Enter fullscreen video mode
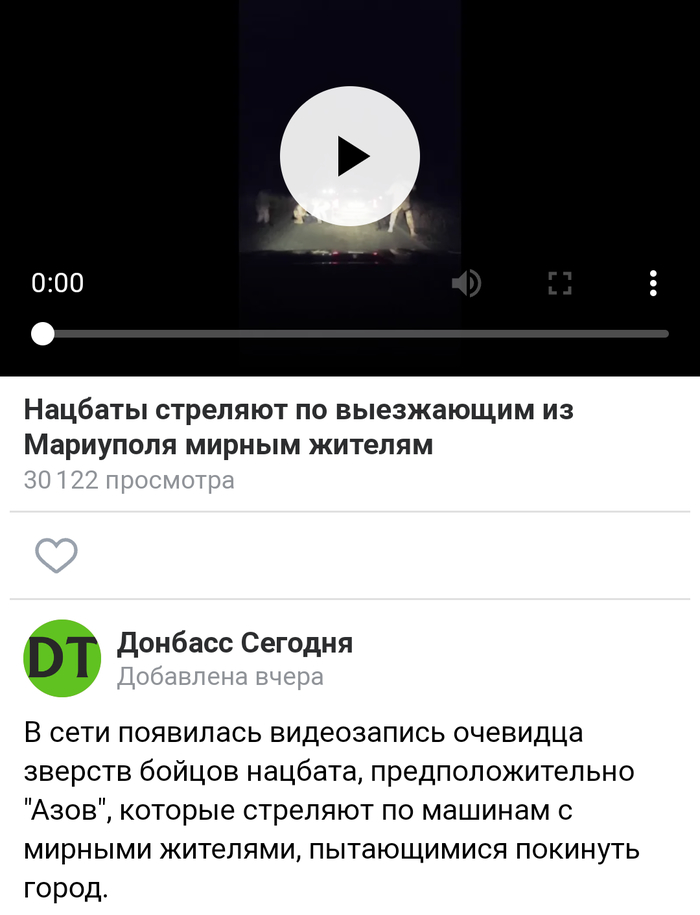700x915 pixels. [559, 284]
